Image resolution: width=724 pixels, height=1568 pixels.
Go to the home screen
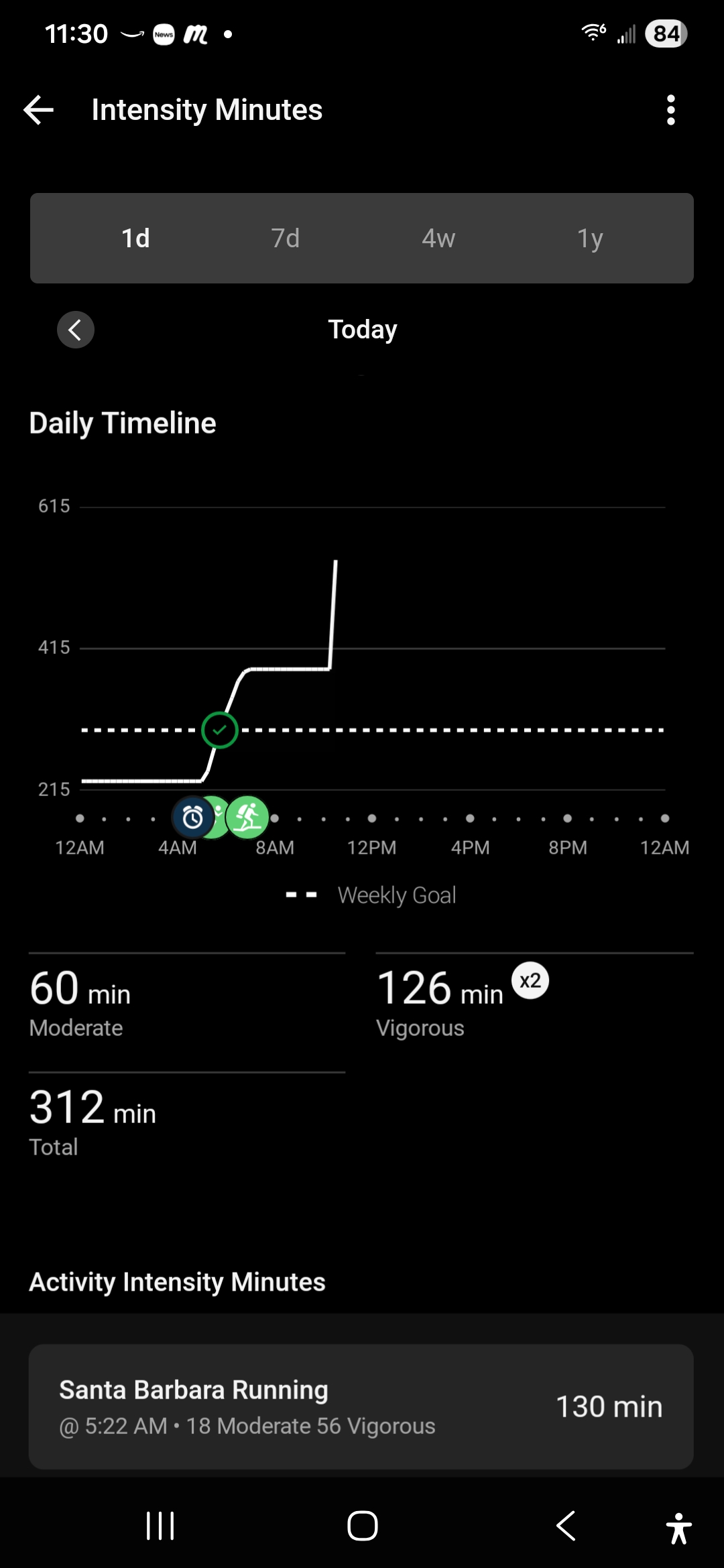pos(362,1526)
